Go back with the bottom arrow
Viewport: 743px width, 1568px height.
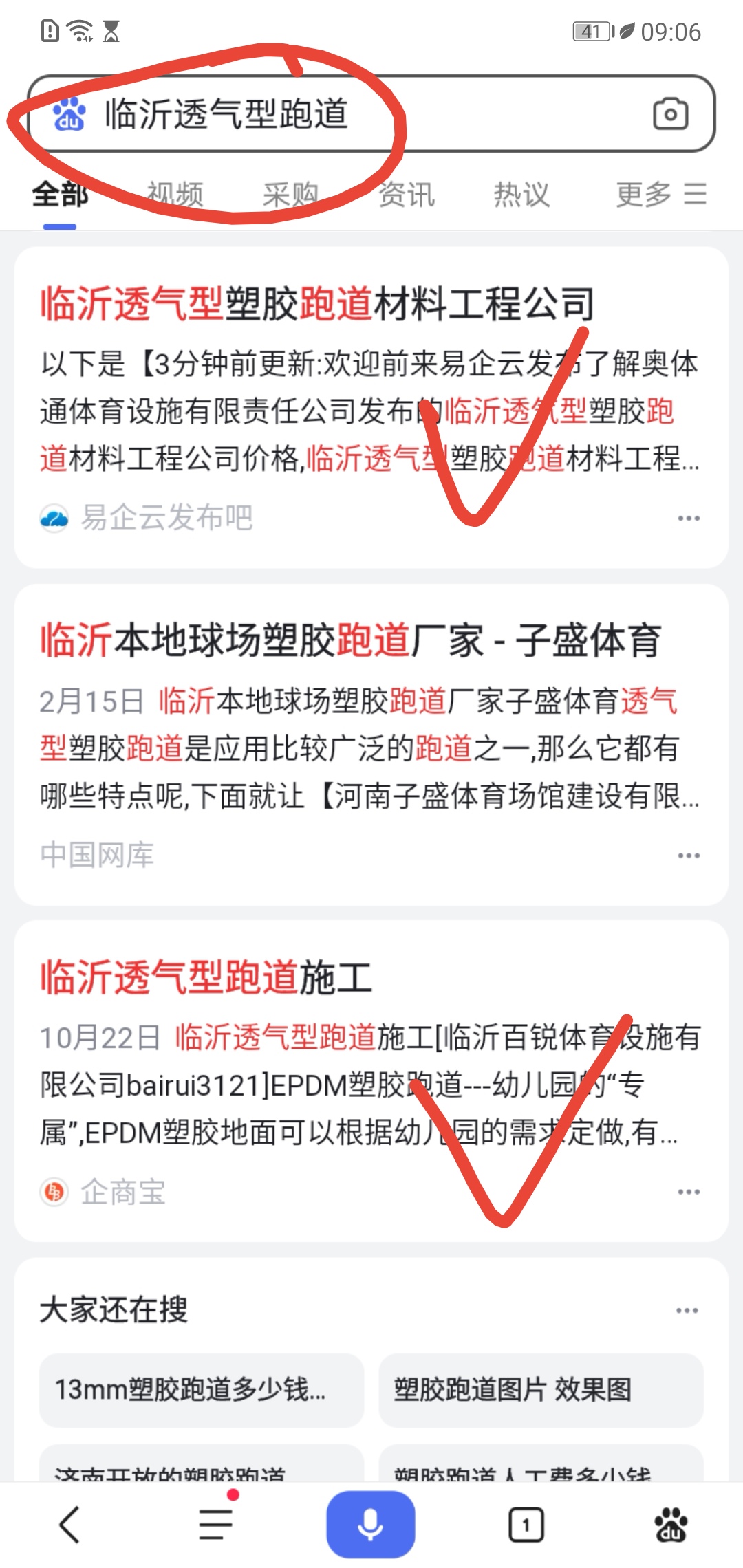coord(70,1525)
